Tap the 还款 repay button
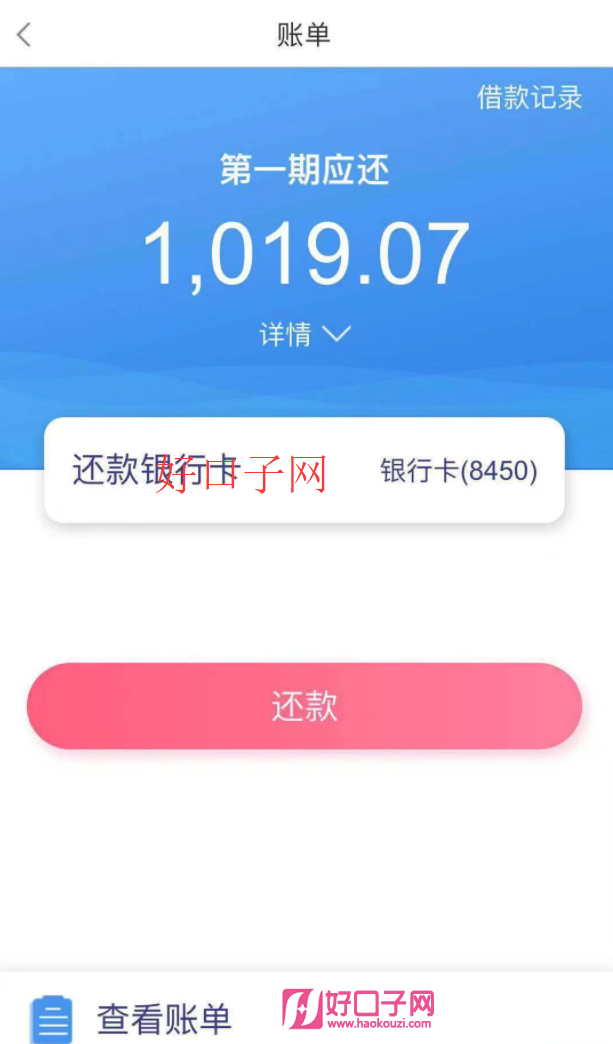Screen dimensions: 613x1044 coord(304,706)
